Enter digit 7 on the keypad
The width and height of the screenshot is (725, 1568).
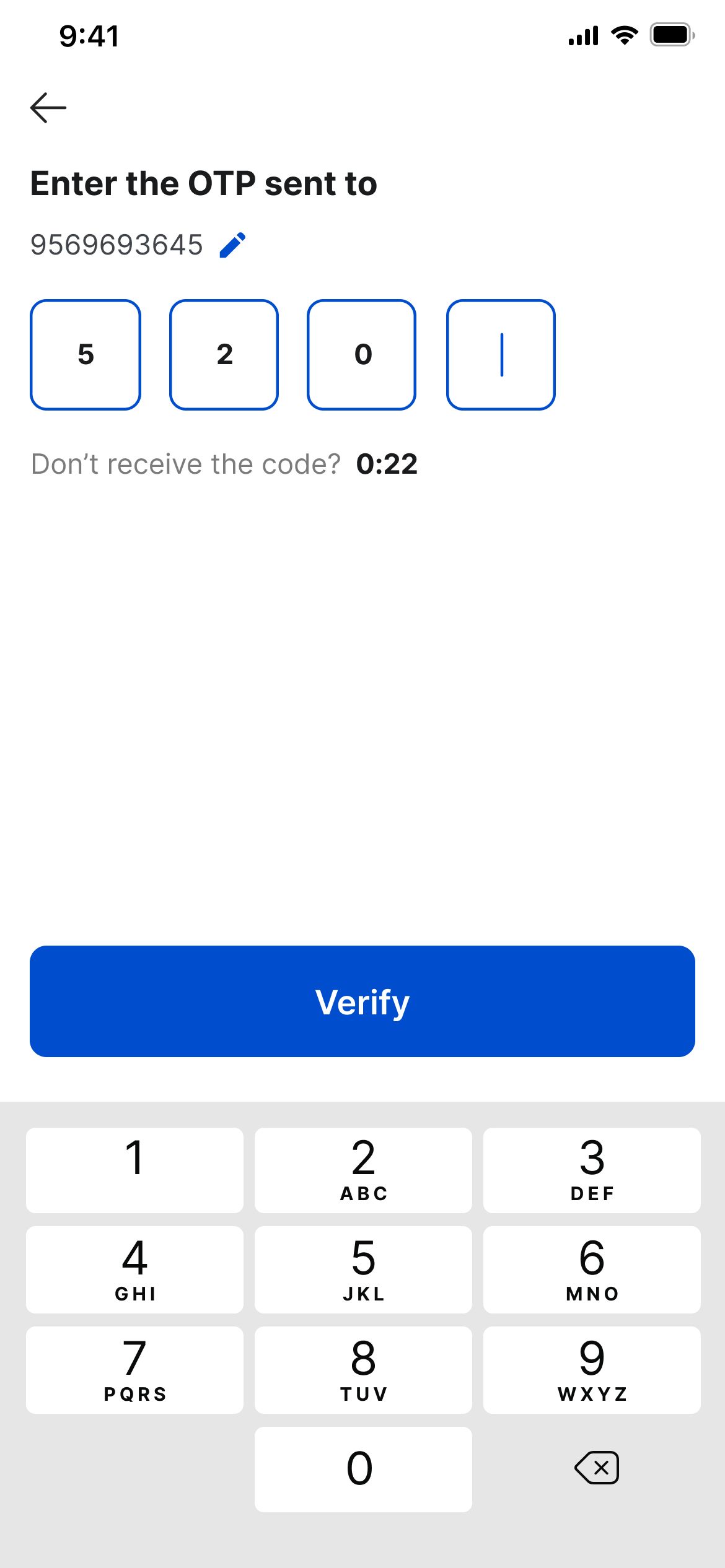click(x=134, y=1370)
